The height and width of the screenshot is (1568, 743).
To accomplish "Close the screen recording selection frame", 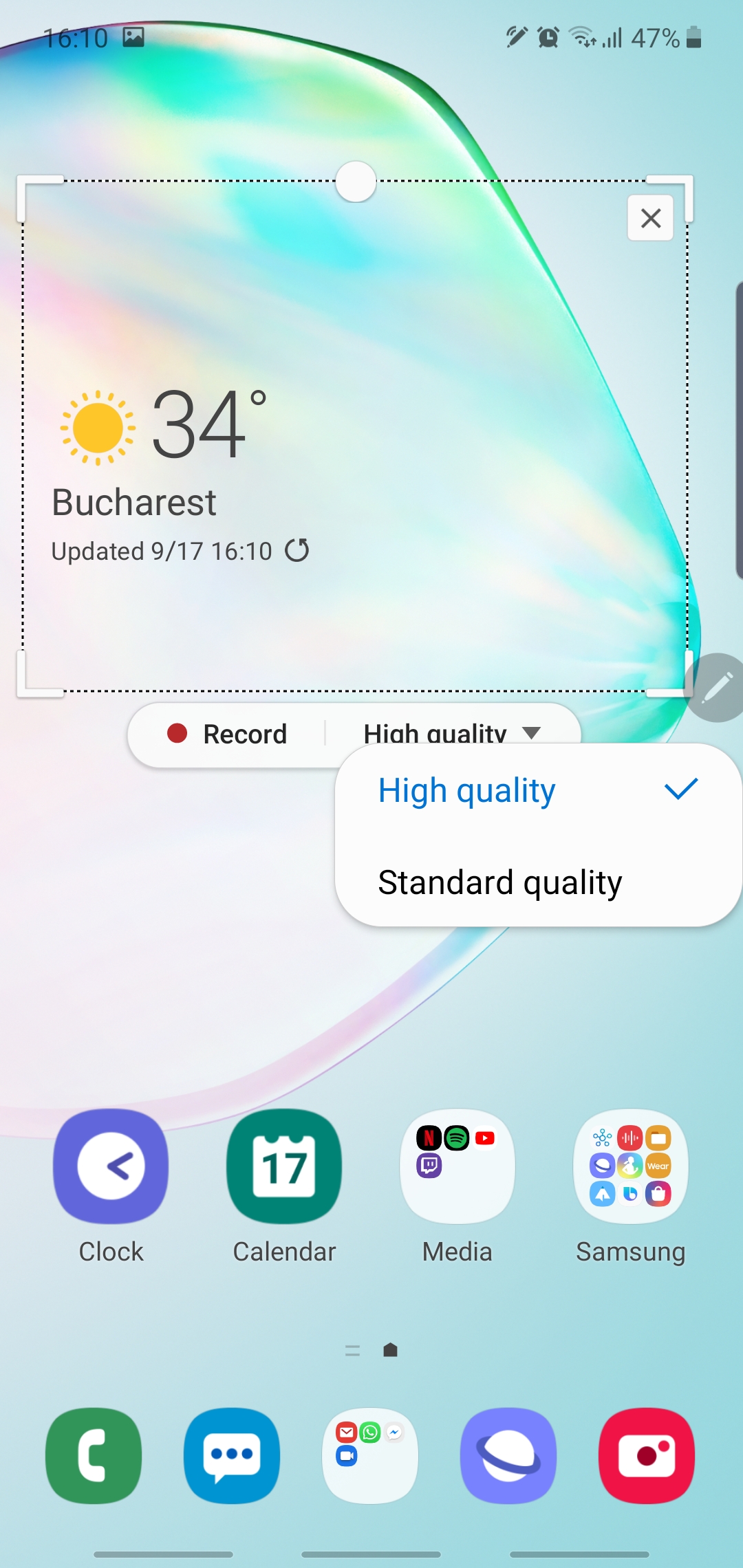I will click(x=650, y=218).
